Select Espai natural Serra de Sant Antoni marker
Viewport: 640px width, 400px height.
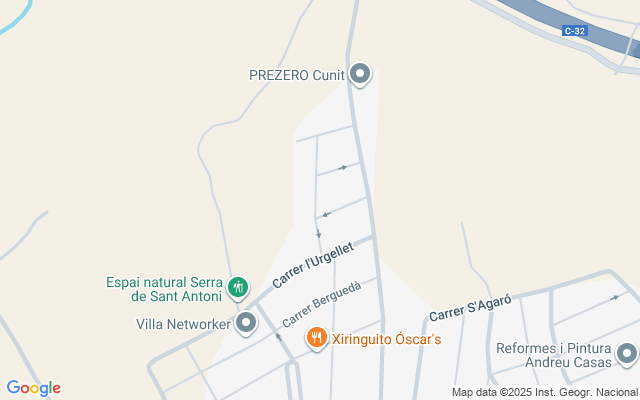[237, 288]
